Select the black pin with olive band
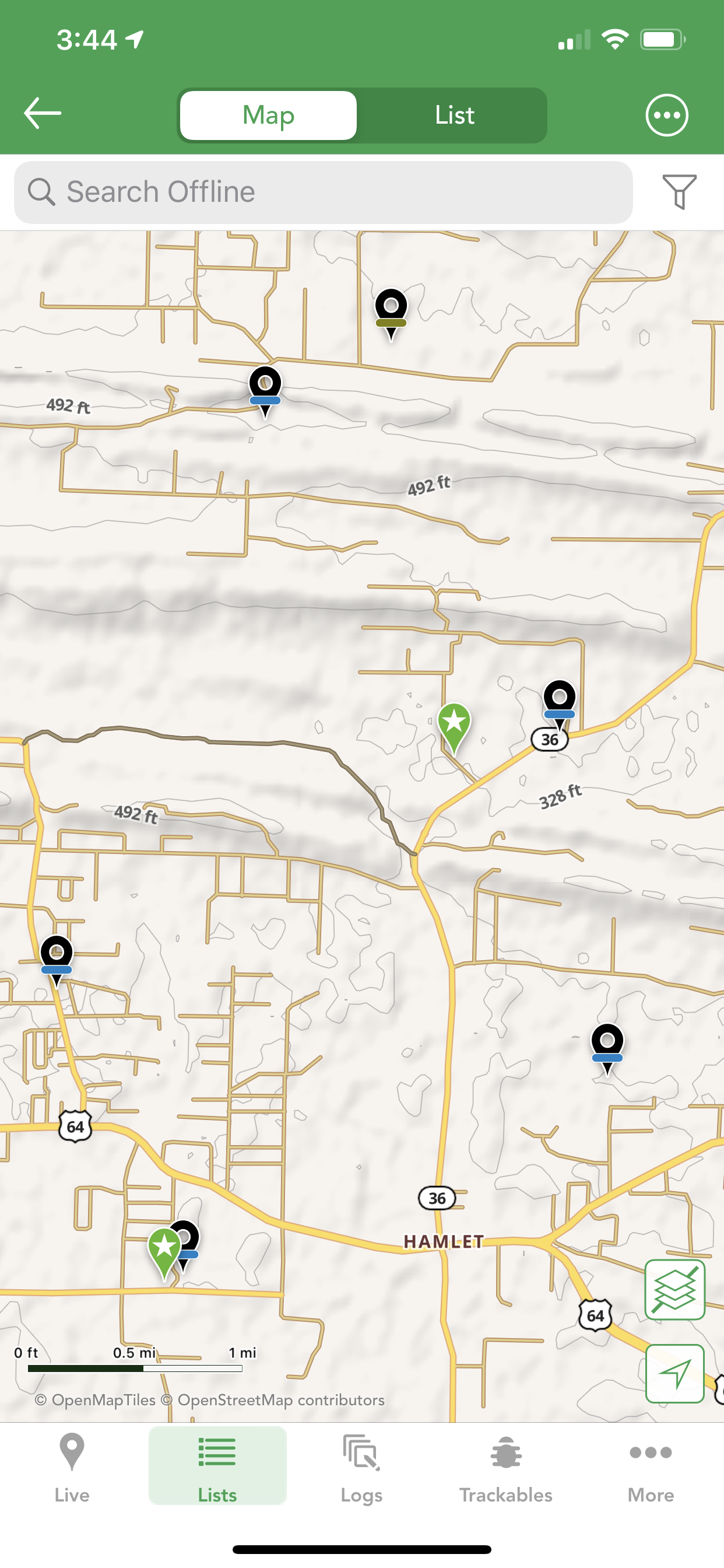This screenshot has width=724, height=1568. pos(391,313)
